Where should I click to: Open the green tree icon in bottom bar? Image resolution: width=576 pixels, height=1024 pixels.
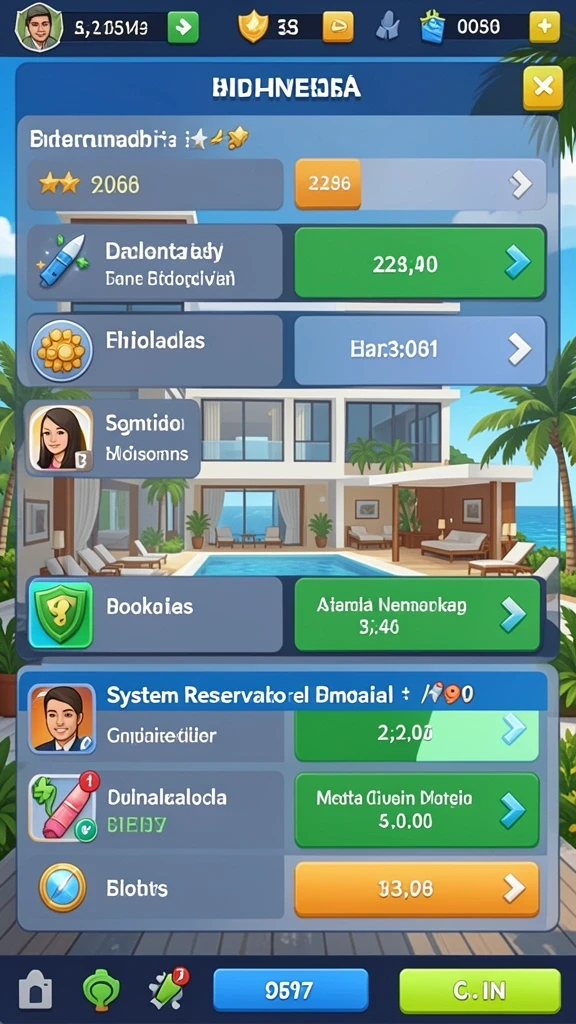tap(101, 991)
